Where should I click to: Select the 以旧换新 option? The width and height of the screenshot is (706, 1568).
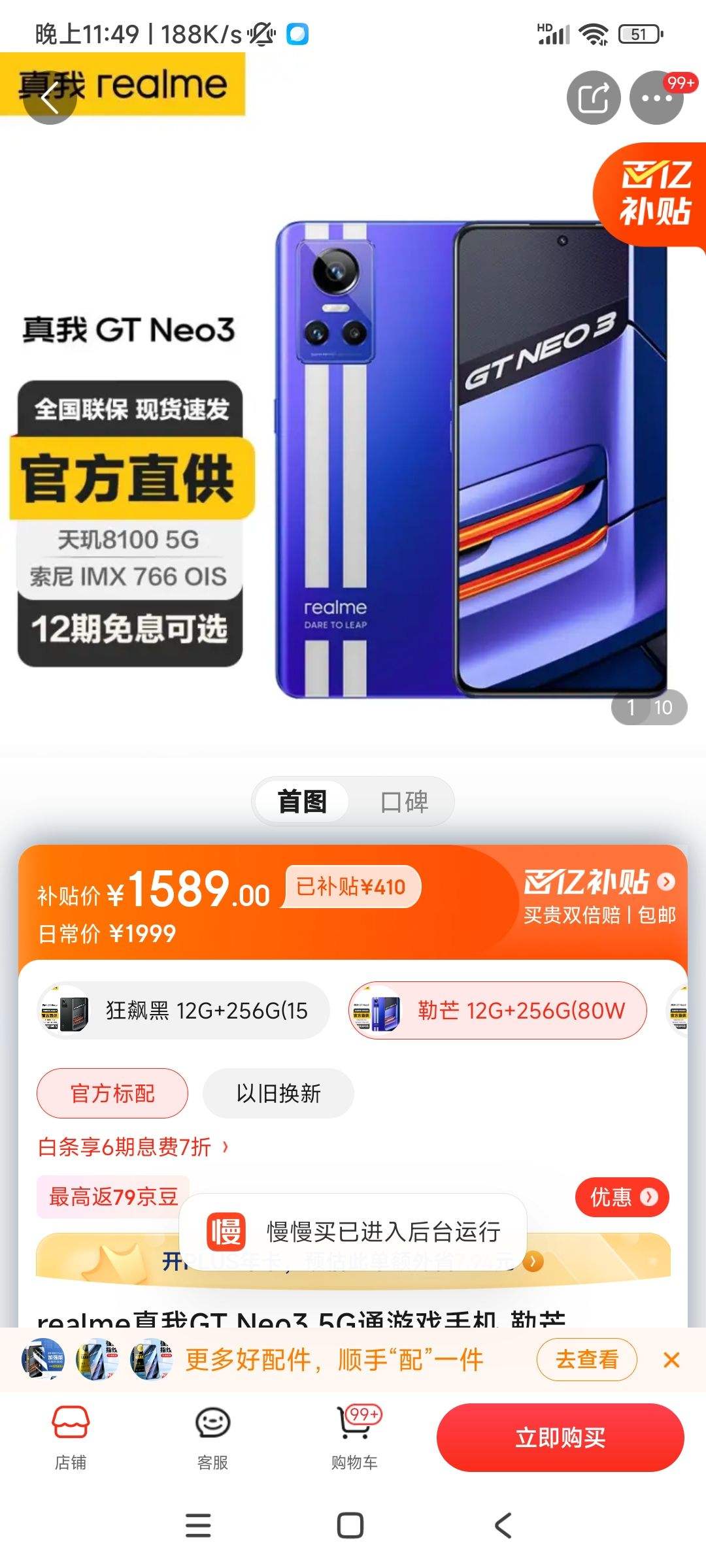[278, 1093]
